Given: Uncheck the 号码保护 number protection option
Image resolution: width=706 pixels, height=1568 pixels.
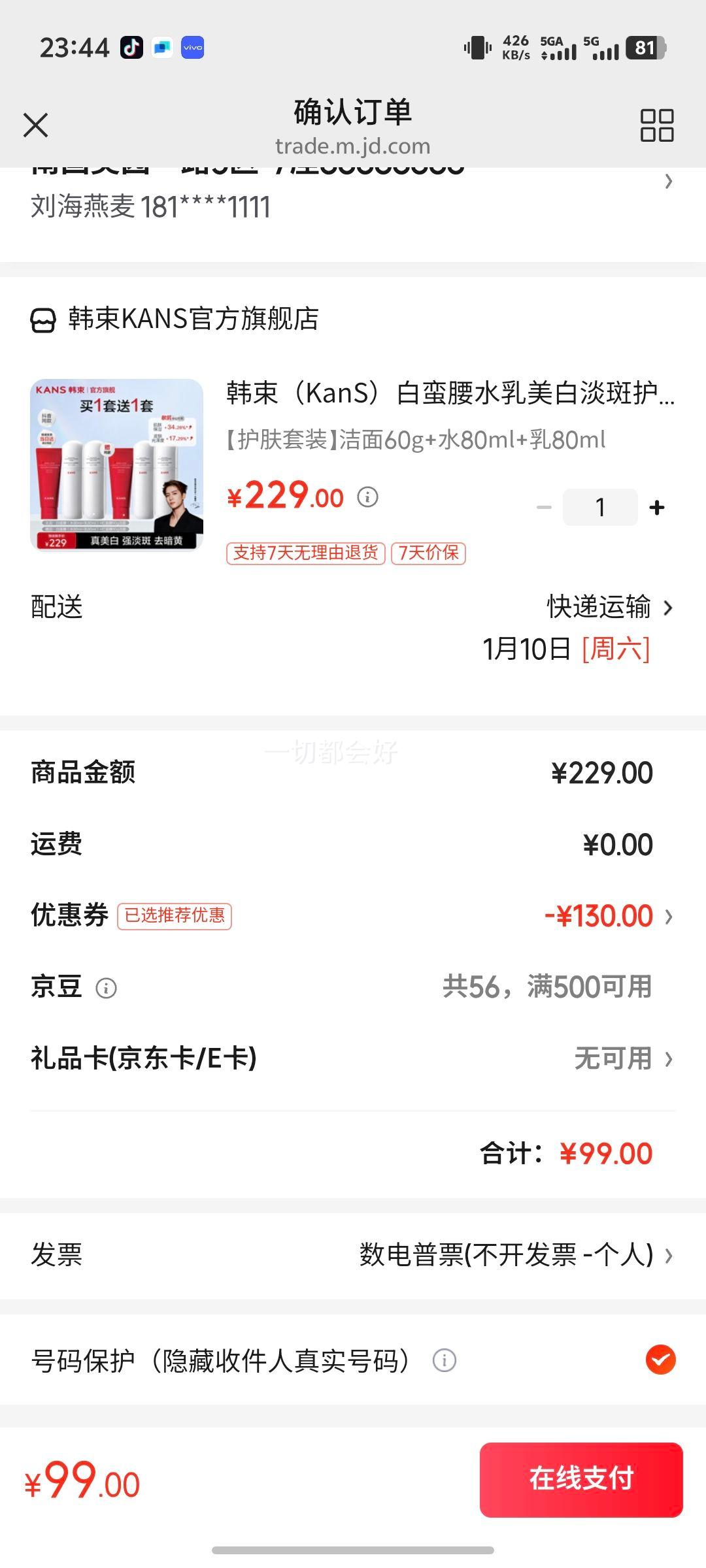Looking at the screenshot, I should pos(660,1360).
